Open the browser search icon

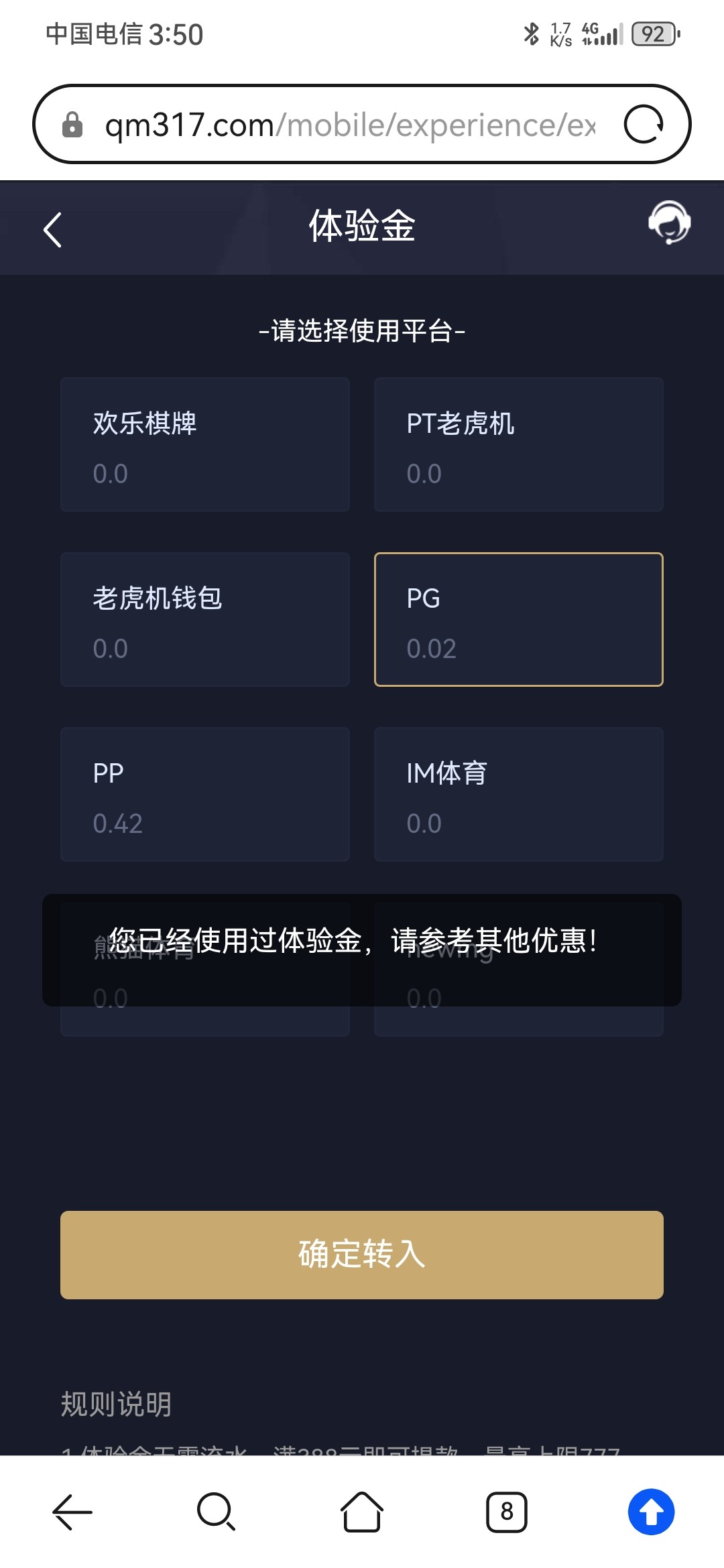click(217, 1512)
